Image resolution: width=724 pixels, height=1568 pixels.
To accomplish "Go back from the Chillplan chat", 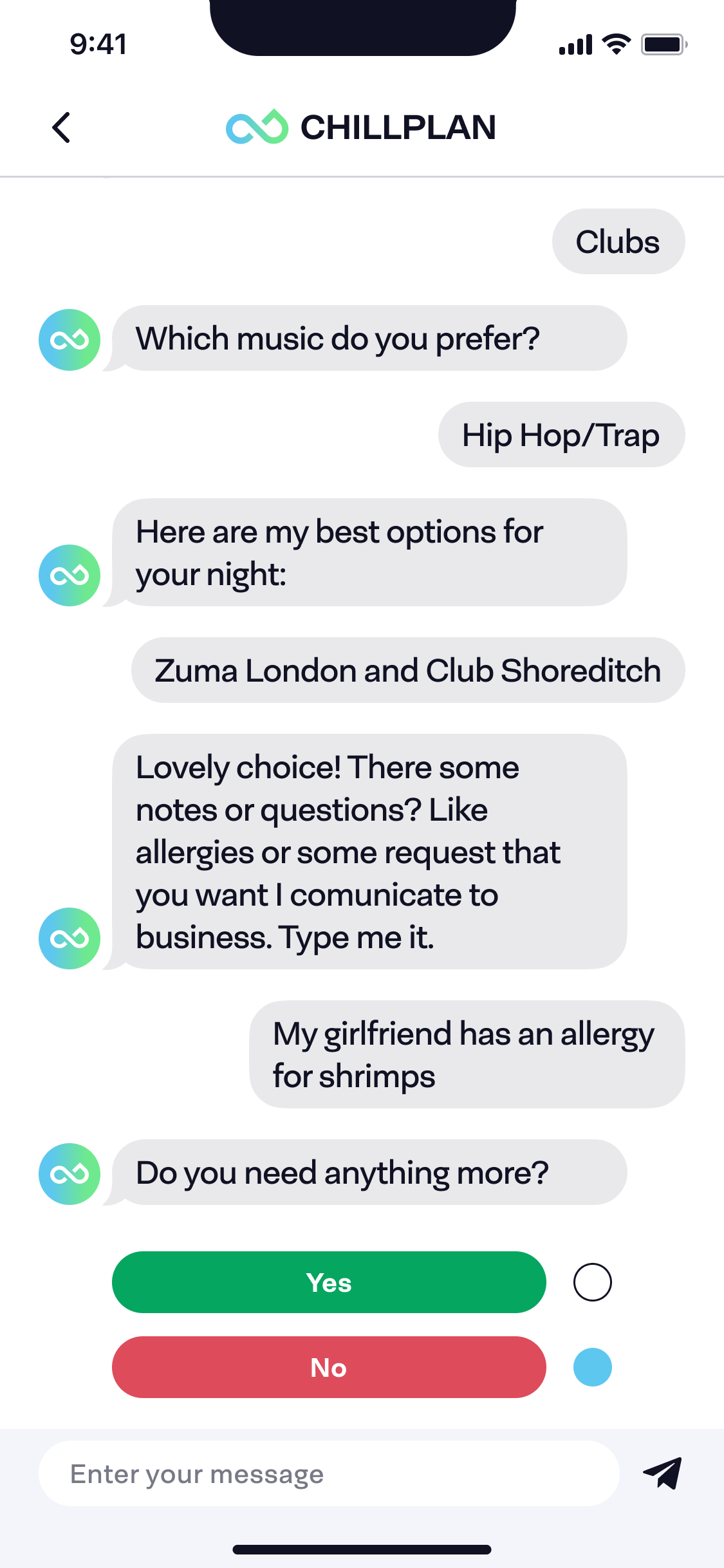I will click(61, 127).
